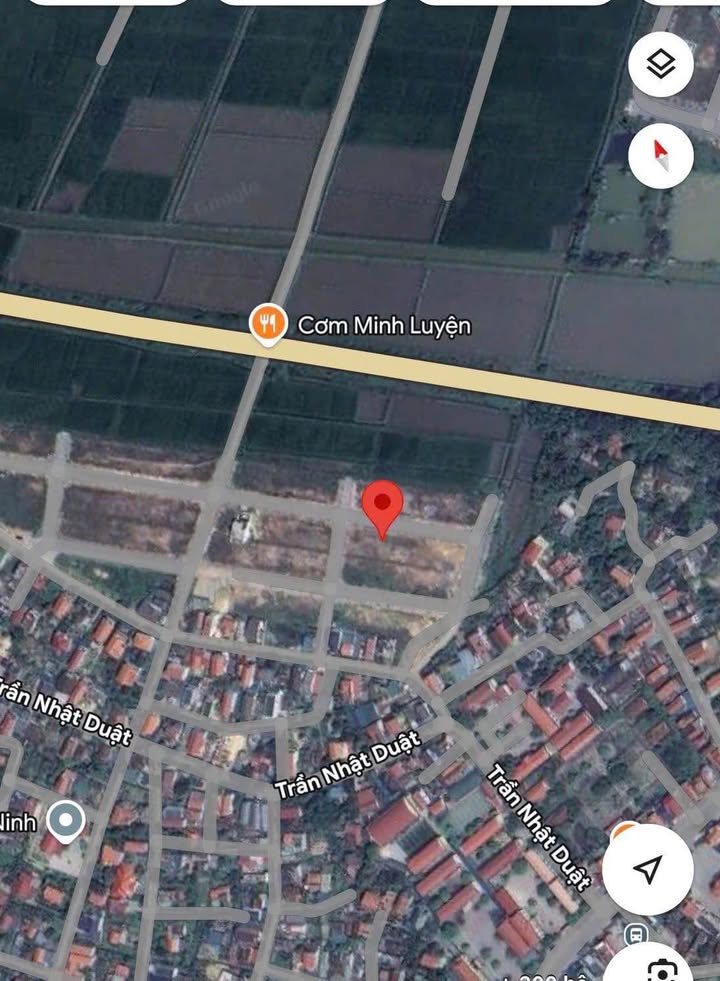Center map on my current location

coord(648,869)
